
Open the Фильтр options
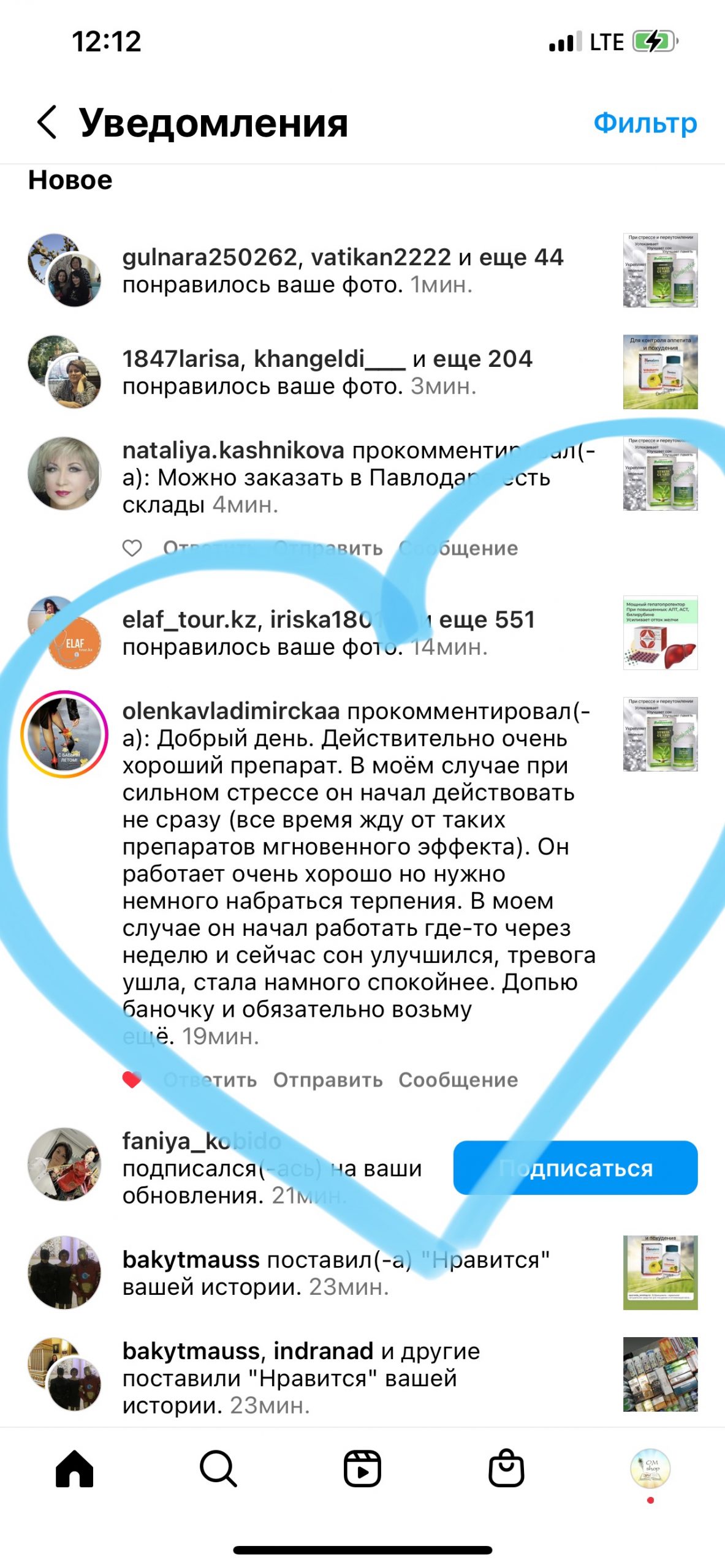tap(645, 123)
